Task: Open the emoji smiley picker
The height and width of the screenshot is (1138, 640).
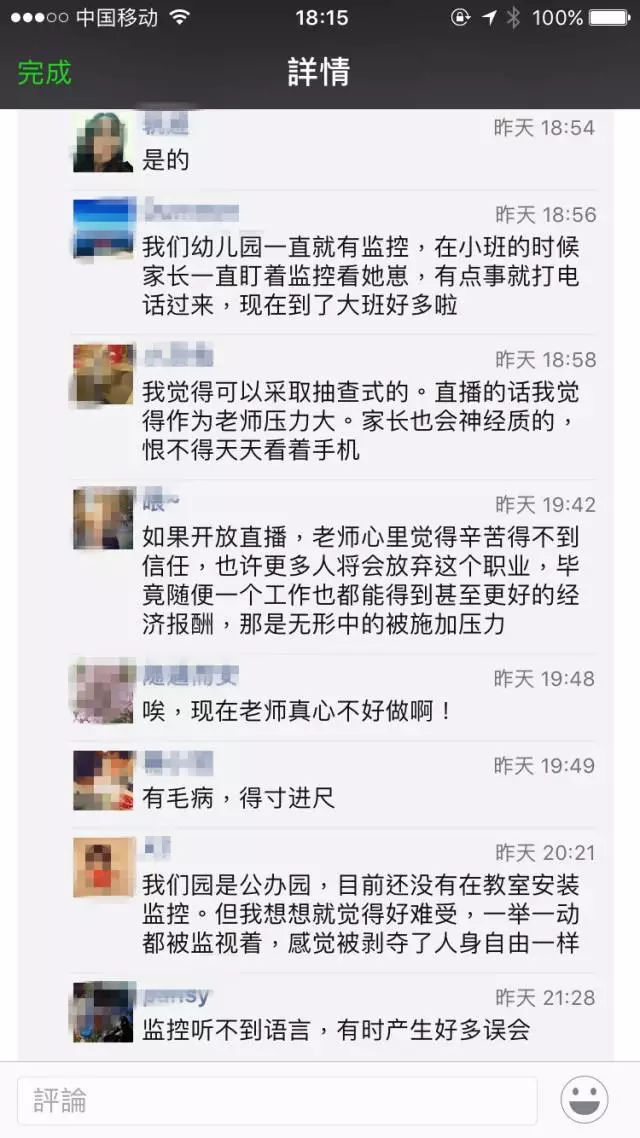Action: tap(585, 1101)
